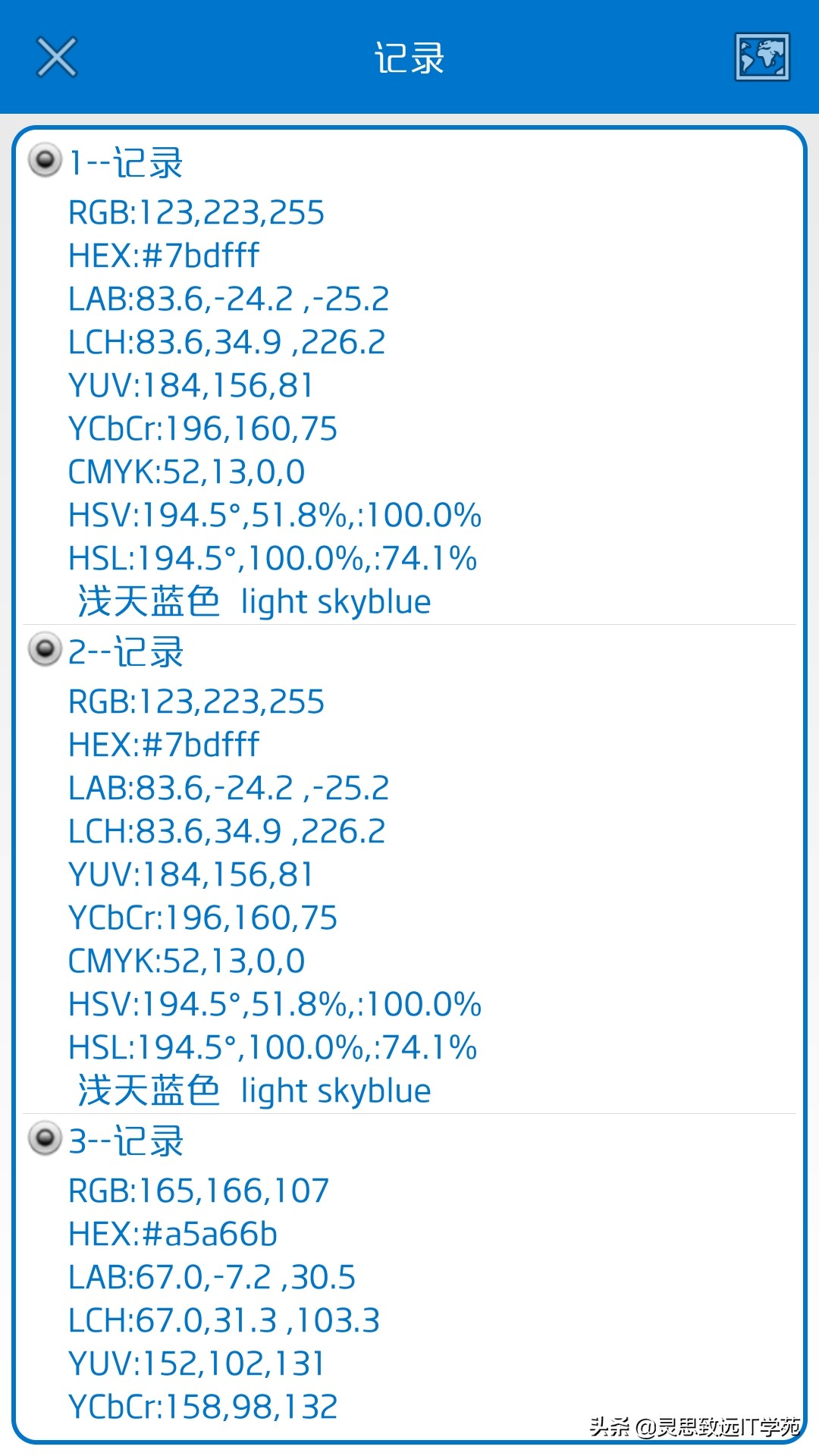The width and height of the screenshot is (819, 1456).
Task: Click the "light skyblue" label in record 1
Action: click(x=334, y=601)
